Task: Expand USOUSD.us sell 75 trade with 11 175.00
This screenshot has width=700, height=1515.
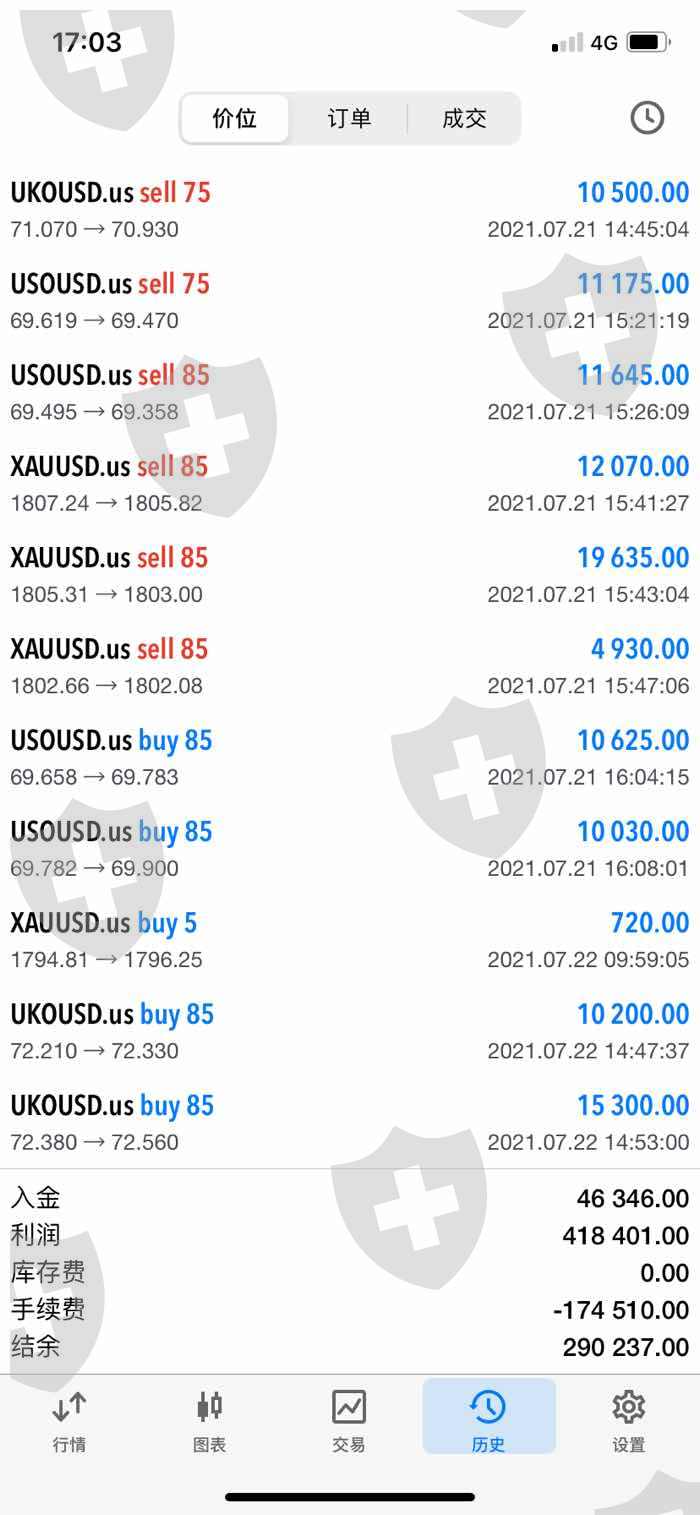Action: pyautogui.click(x=350, y=301)
